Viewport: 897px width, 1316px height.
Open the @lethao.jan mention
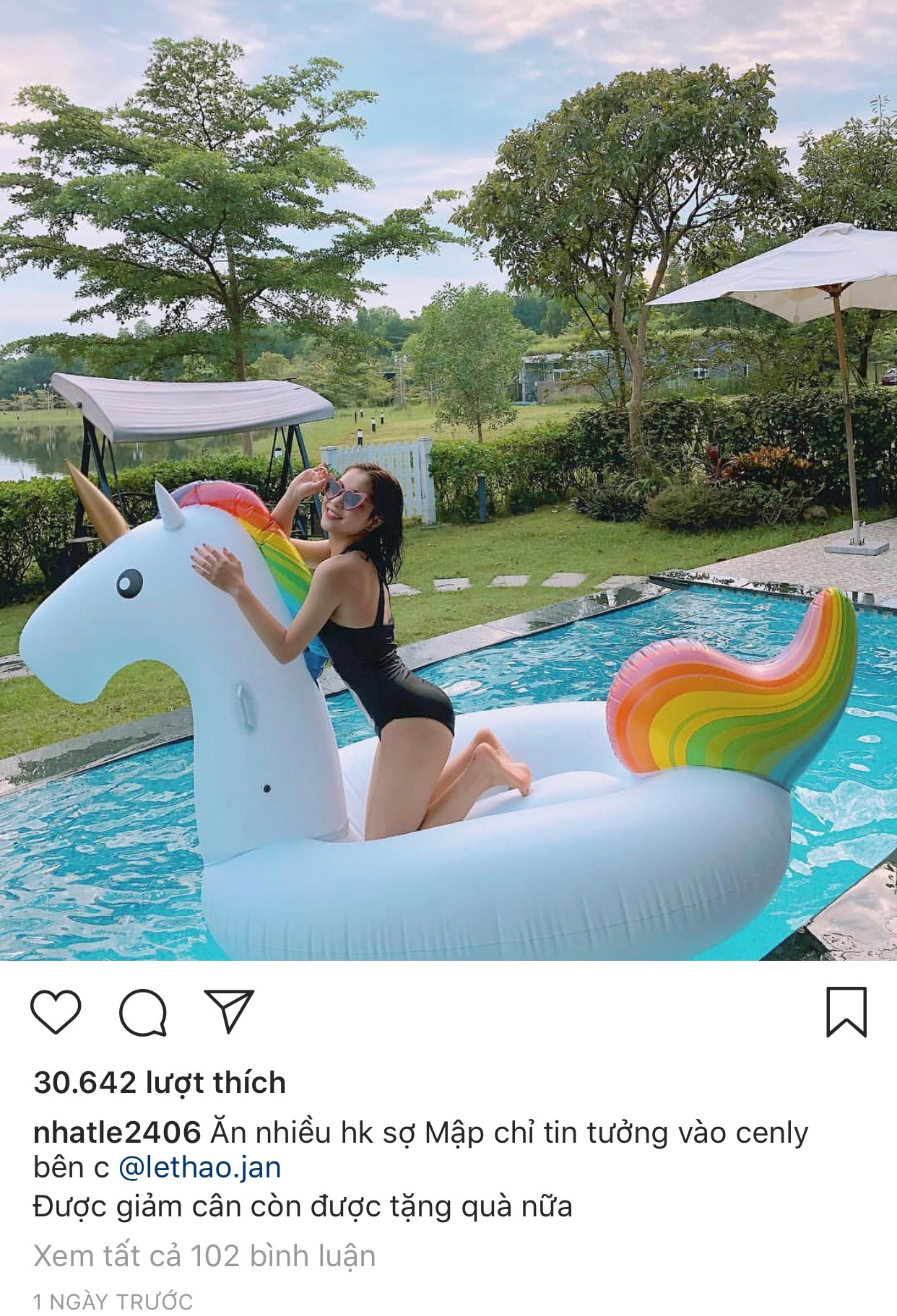coord(199,1167)
